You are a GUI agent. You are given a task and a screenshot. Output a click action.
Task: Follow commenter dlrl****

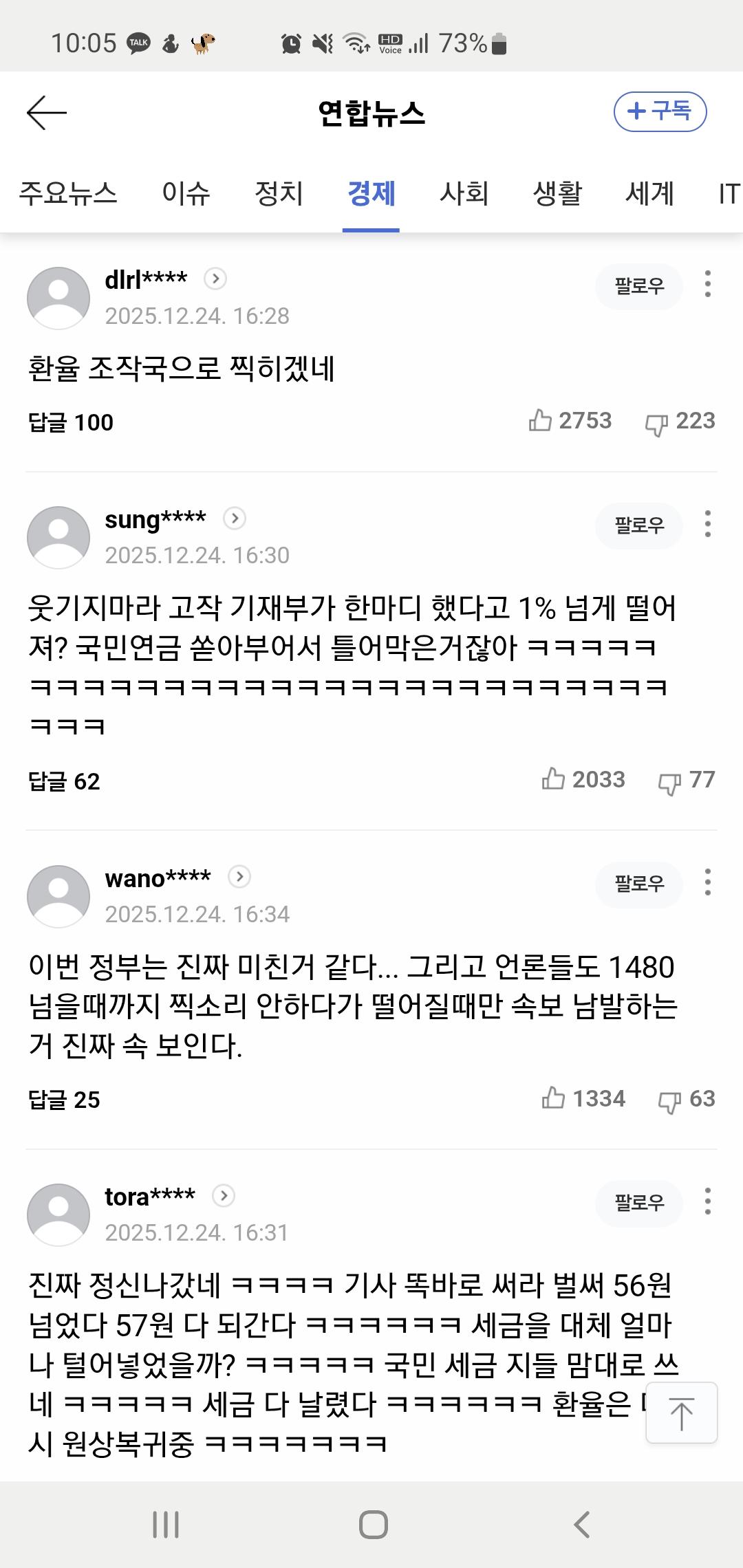click(639, 286)
